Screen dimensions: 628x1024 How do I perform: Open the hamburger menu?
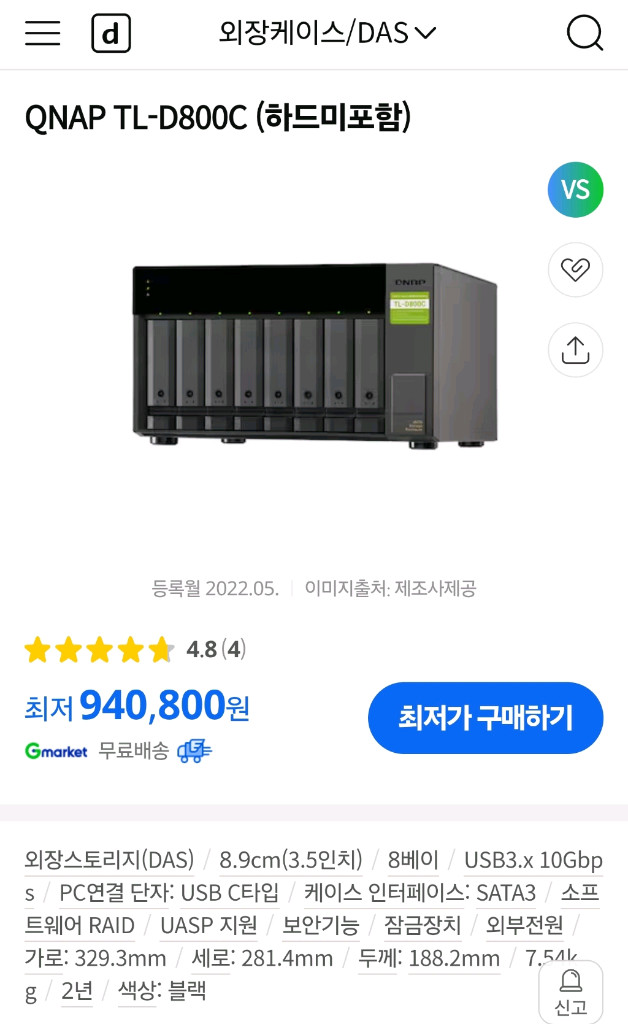(x=43, y=33)
